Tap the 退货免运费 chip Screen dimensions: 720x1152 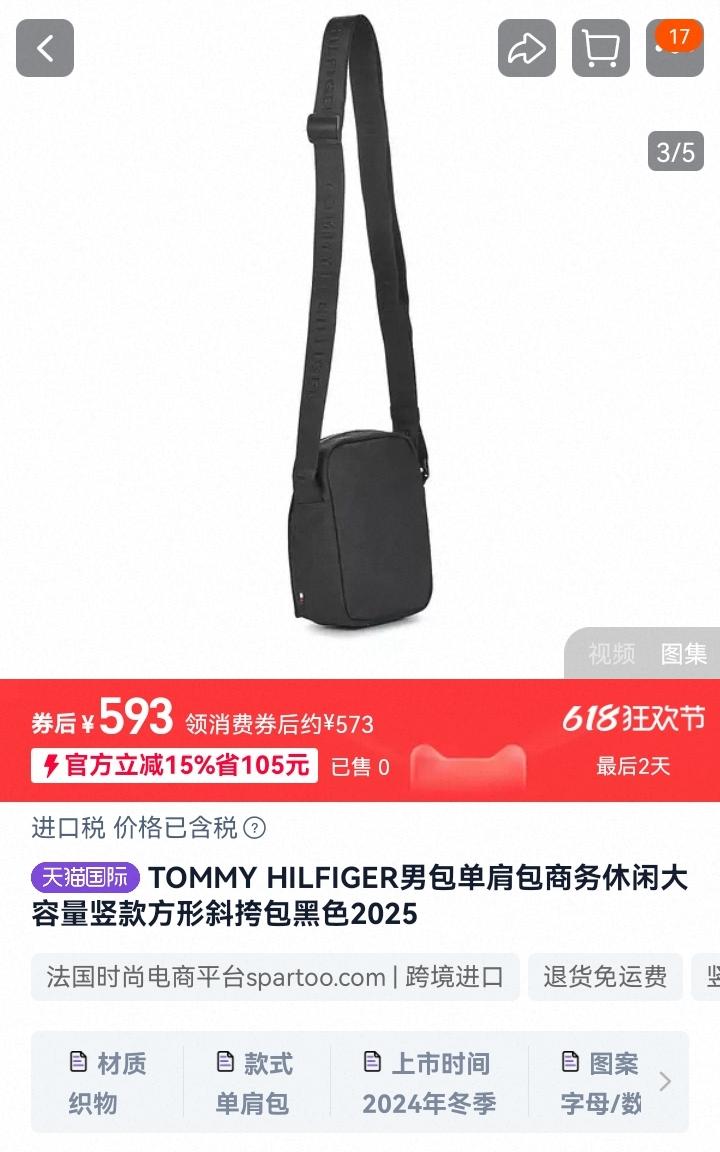tap(605, 977)
